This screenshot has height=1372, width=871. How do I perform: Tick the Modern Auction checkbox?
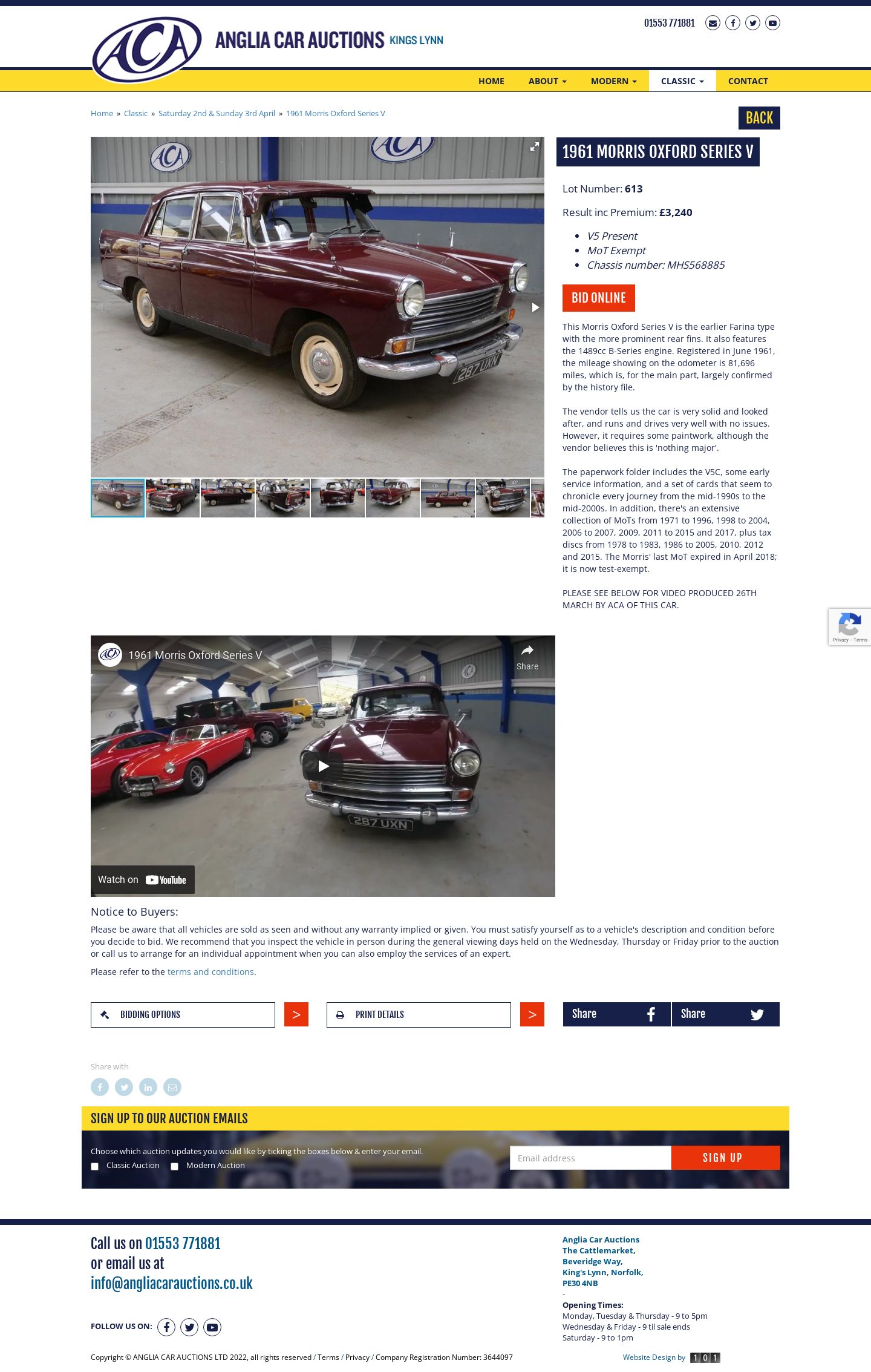click(x=174, y=1166)
